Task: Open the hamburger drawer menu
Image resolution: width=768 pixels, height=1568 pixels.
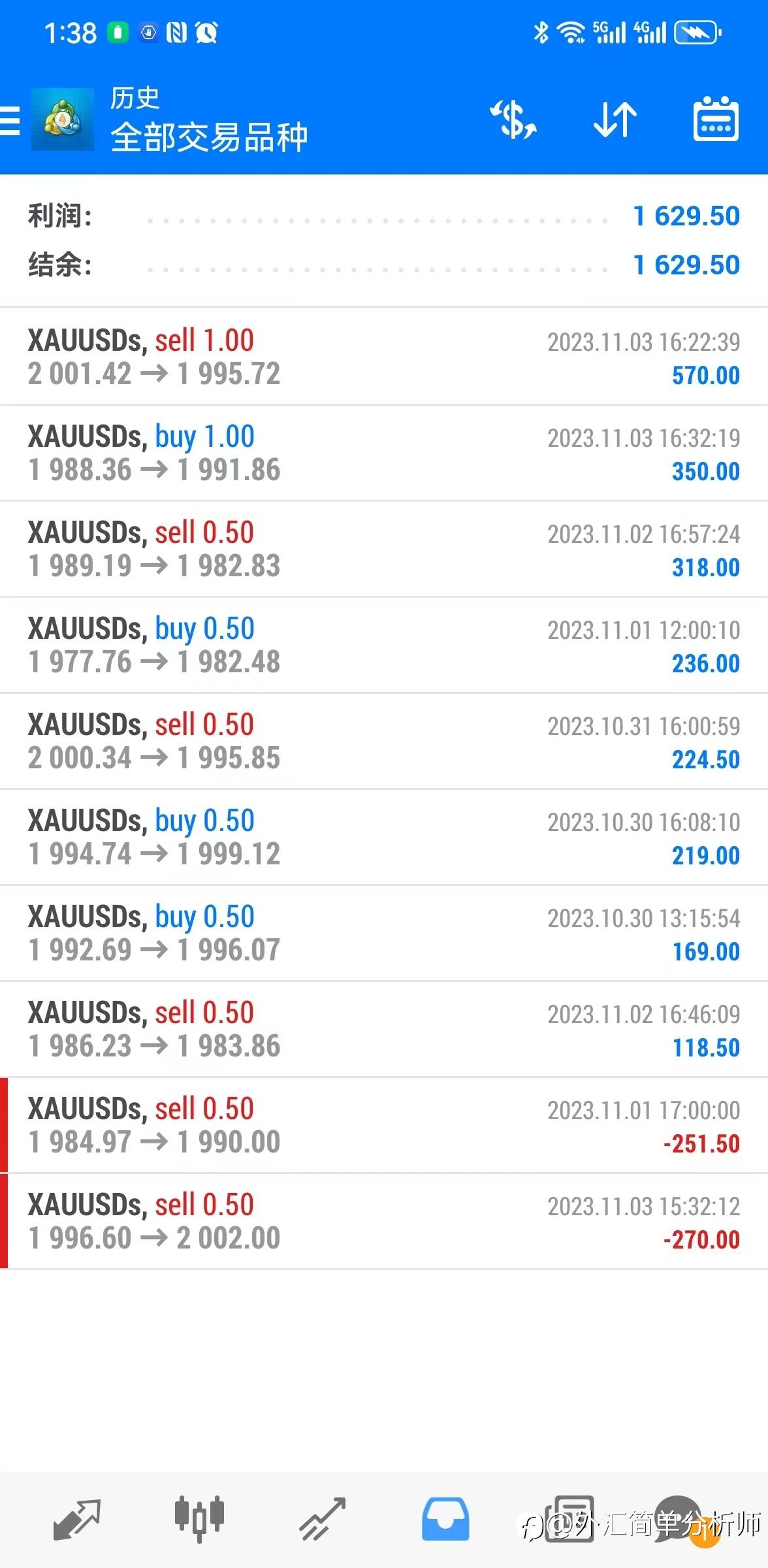Action: (x=10, y=120)
